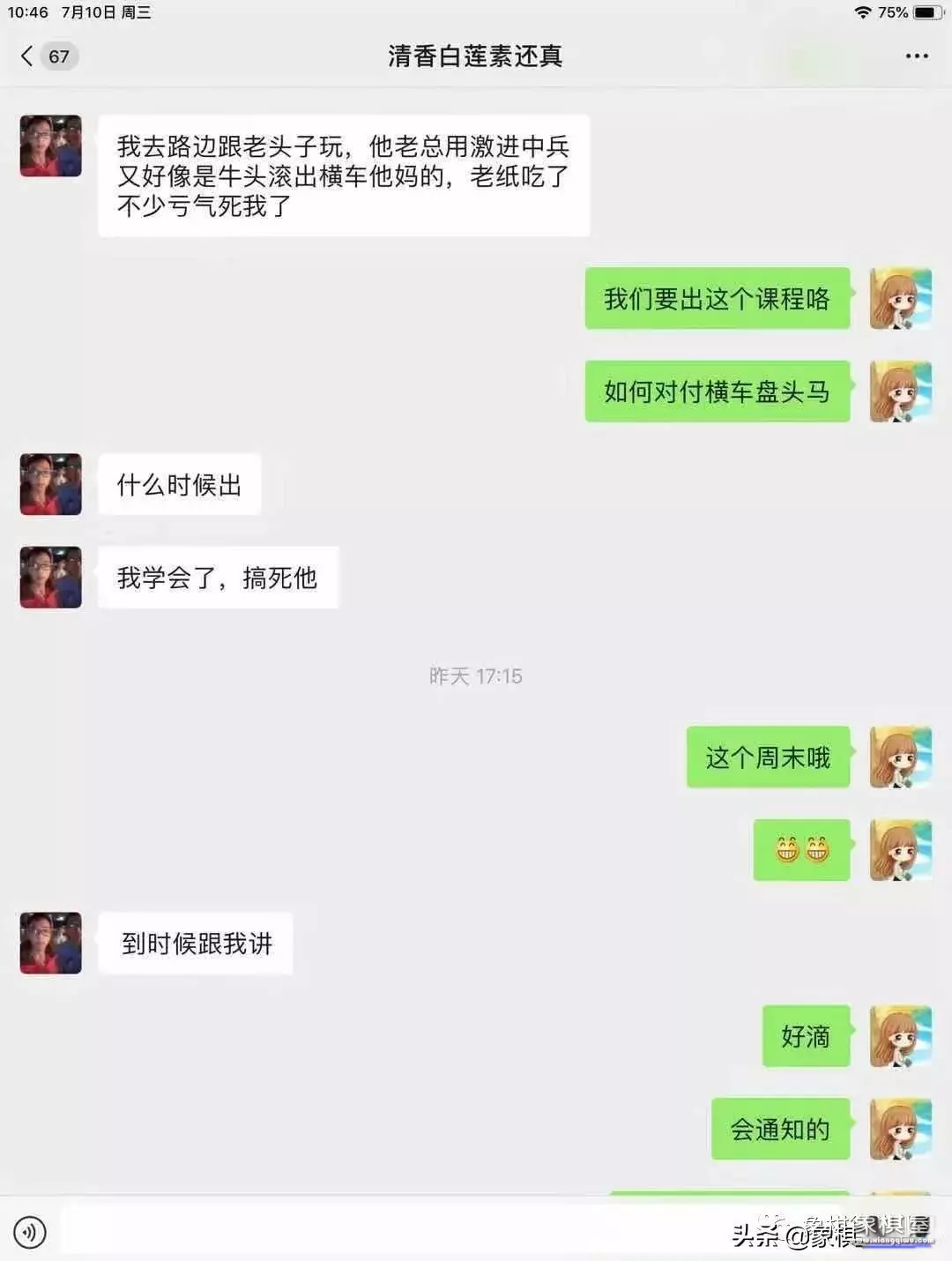
Task: Select the message 我们要出这个课程咯
Action: pos(717,298)
